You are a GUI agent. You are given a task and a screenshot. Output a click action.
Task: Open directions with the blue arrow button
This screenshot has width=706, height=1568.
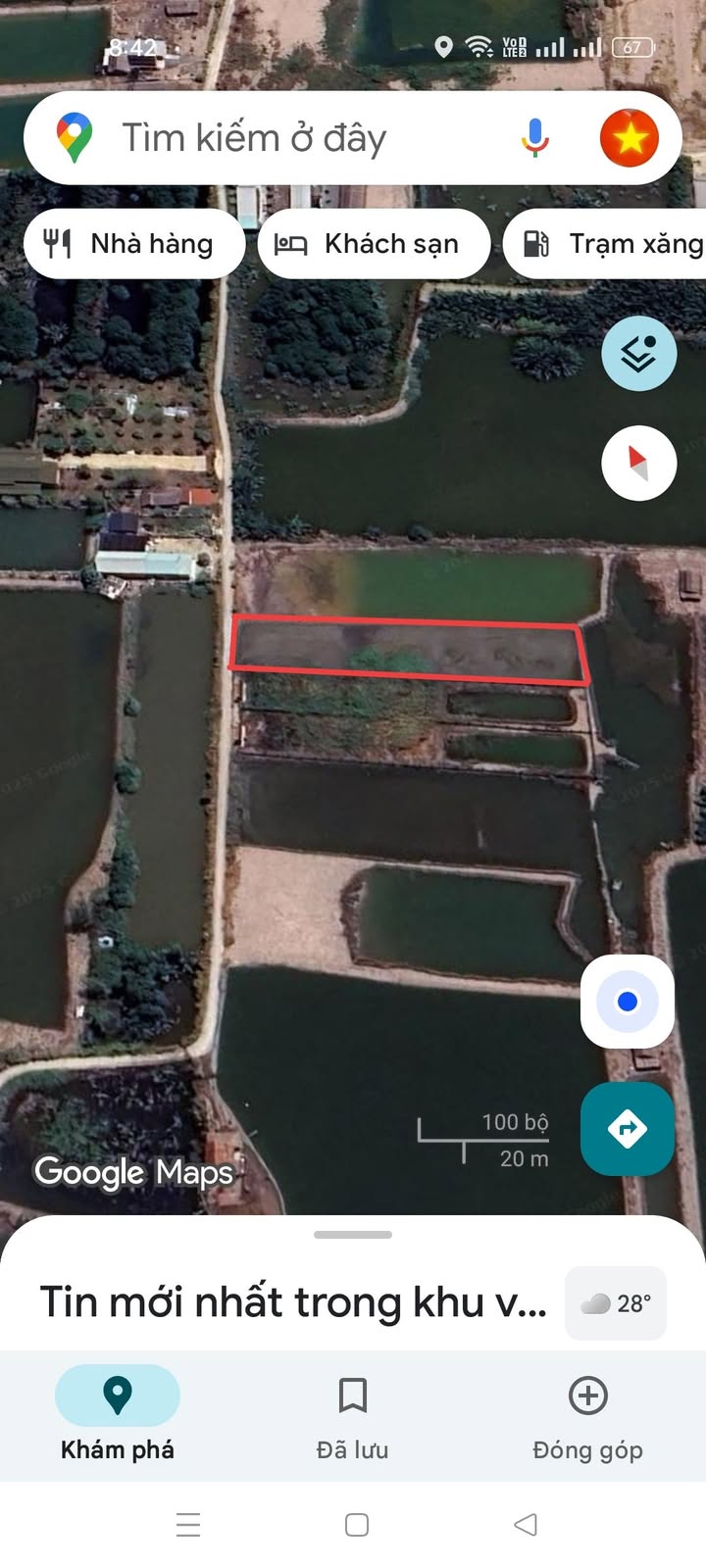[x=627, y=1128]
